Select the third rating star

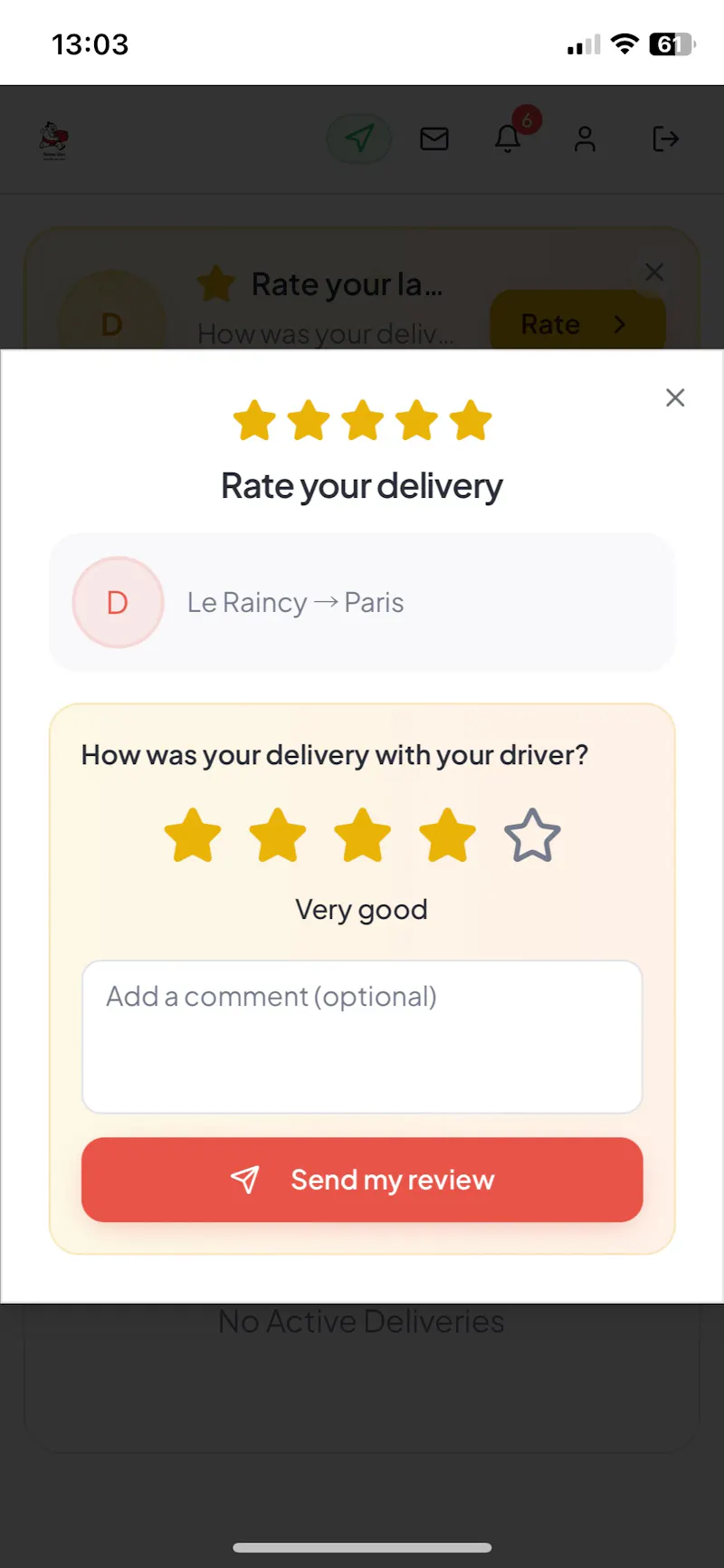pyautogui.click(x=363, y=835)
